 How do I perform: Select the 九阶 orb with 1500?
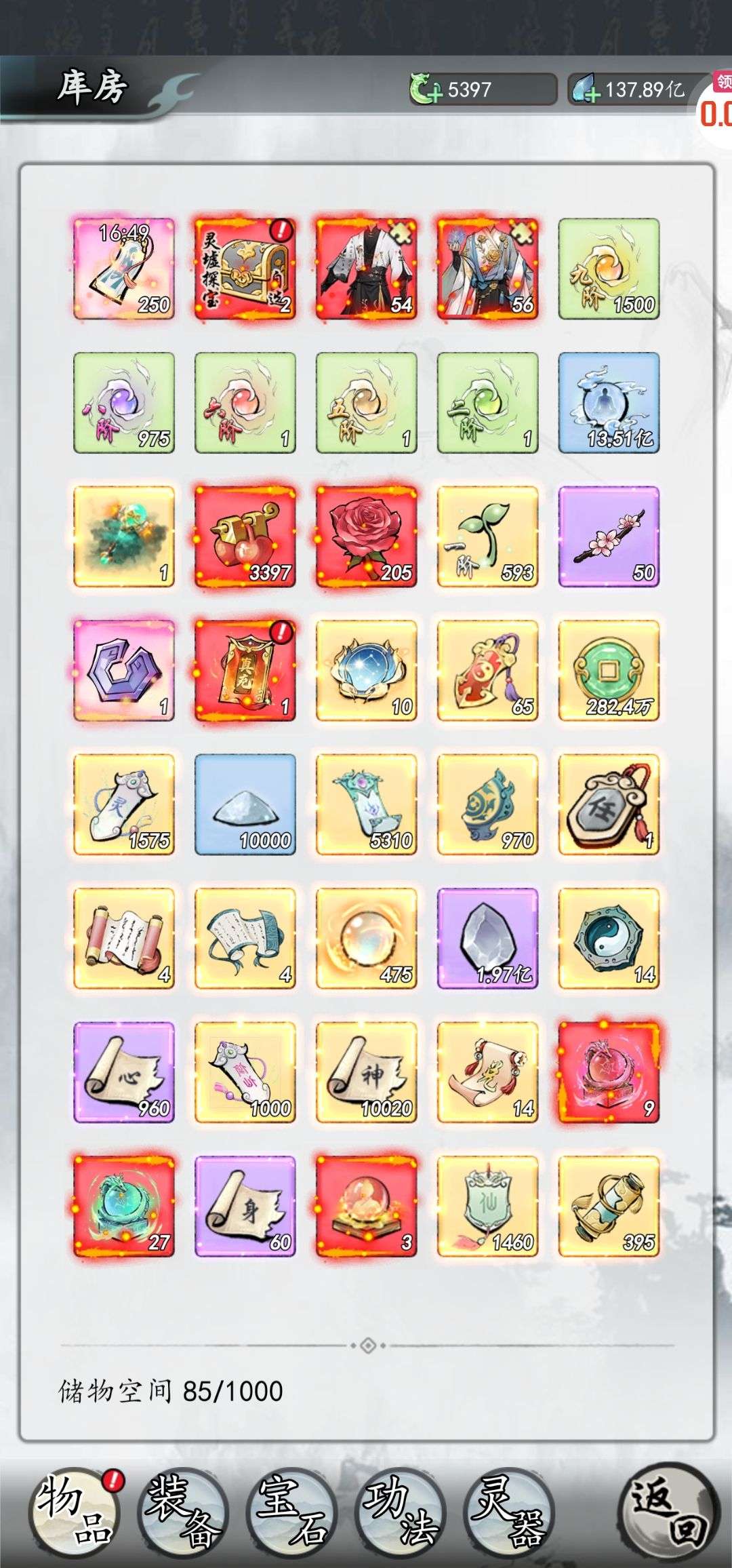point(609,269)
